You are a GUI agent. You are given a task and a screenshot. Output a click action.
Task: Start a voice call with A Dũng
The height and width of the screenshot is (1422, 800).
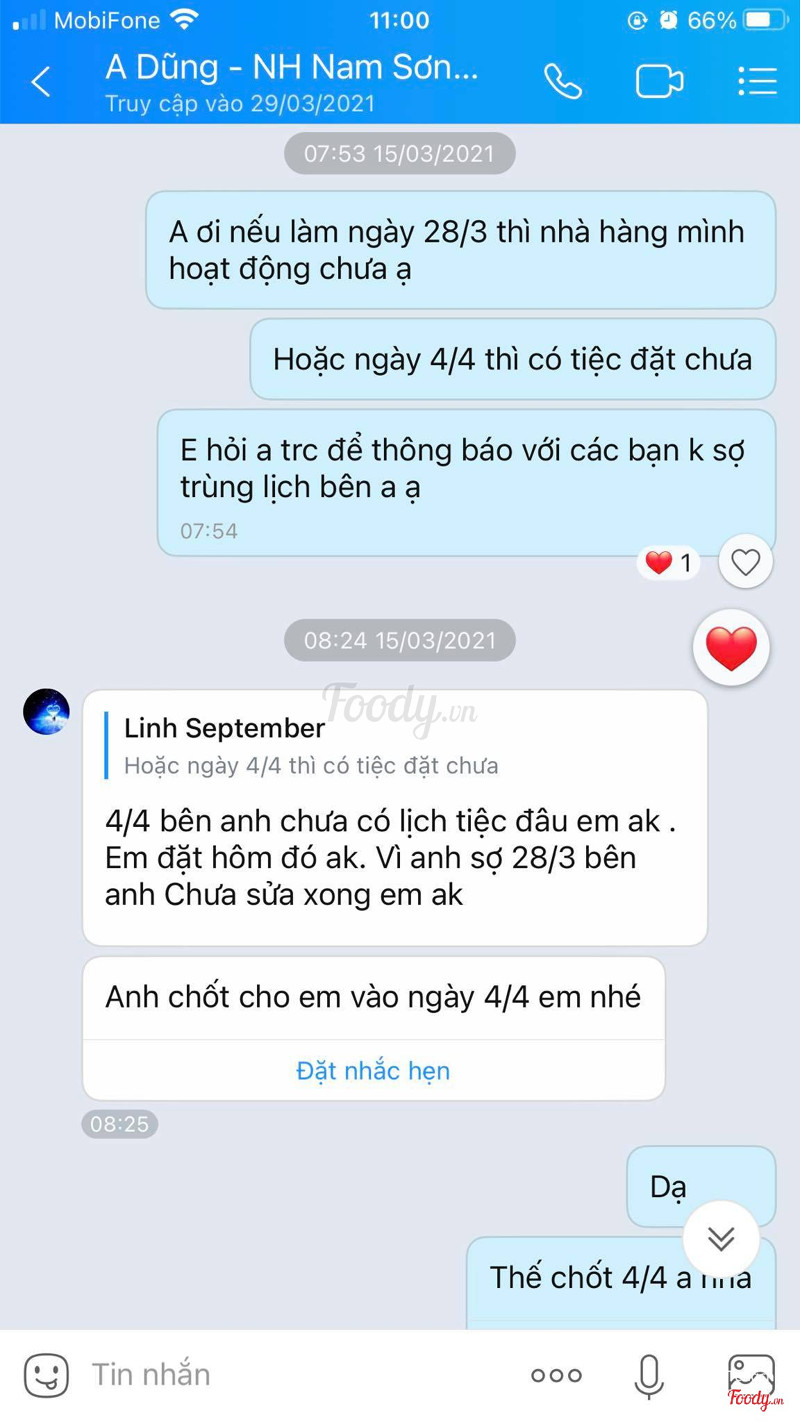562,81
